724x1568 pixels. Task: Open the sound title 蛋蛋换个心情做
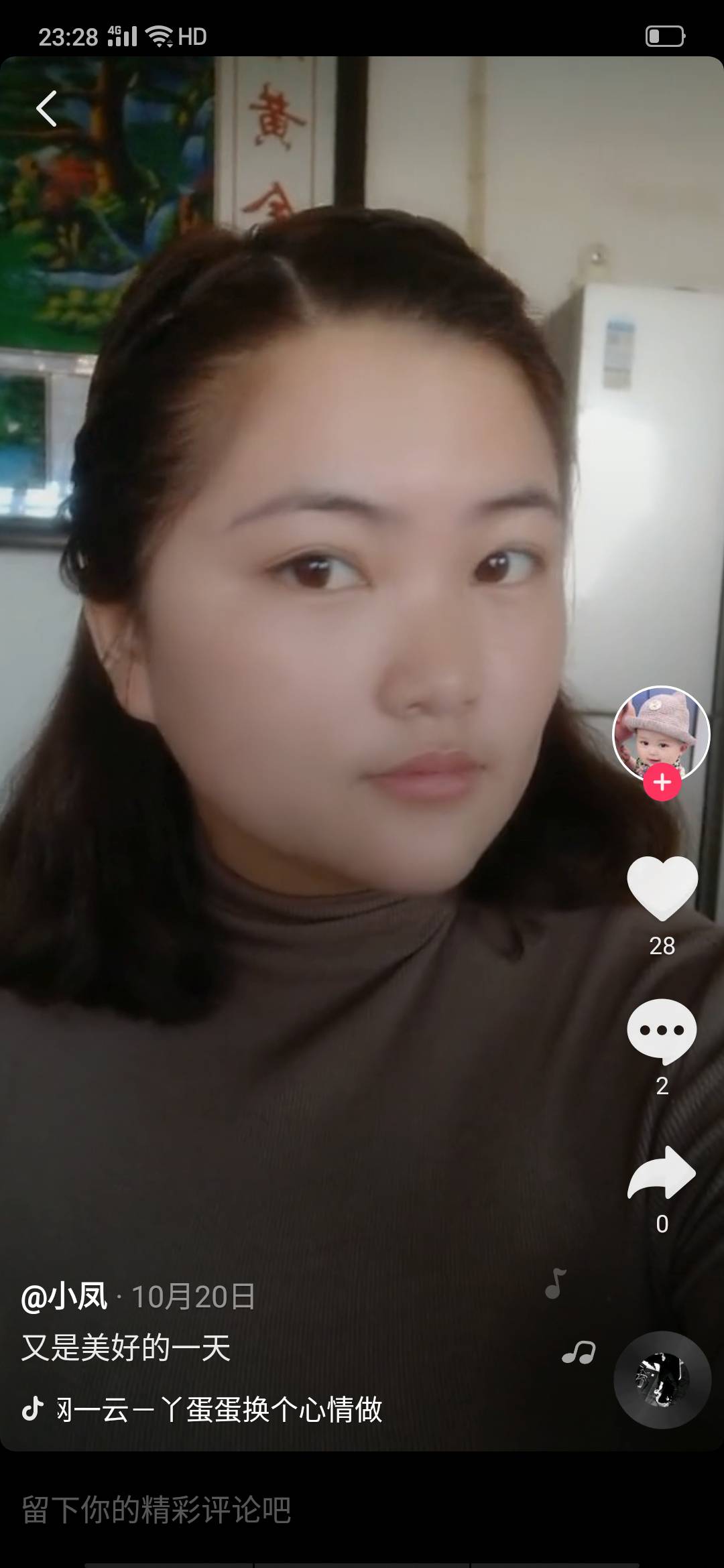click(x=218, y=1410)
